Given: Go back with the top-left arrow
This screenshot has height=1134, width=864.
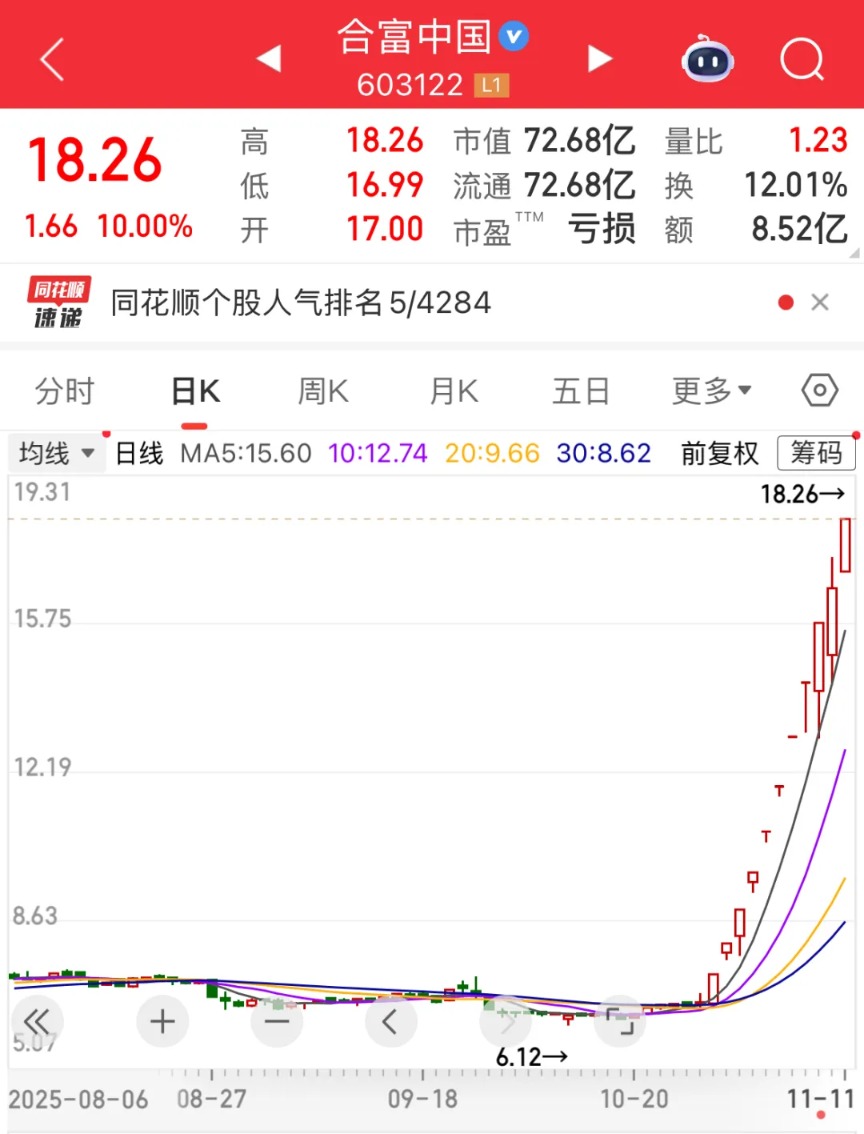Looking at the screenshot, I should point(50,60).
